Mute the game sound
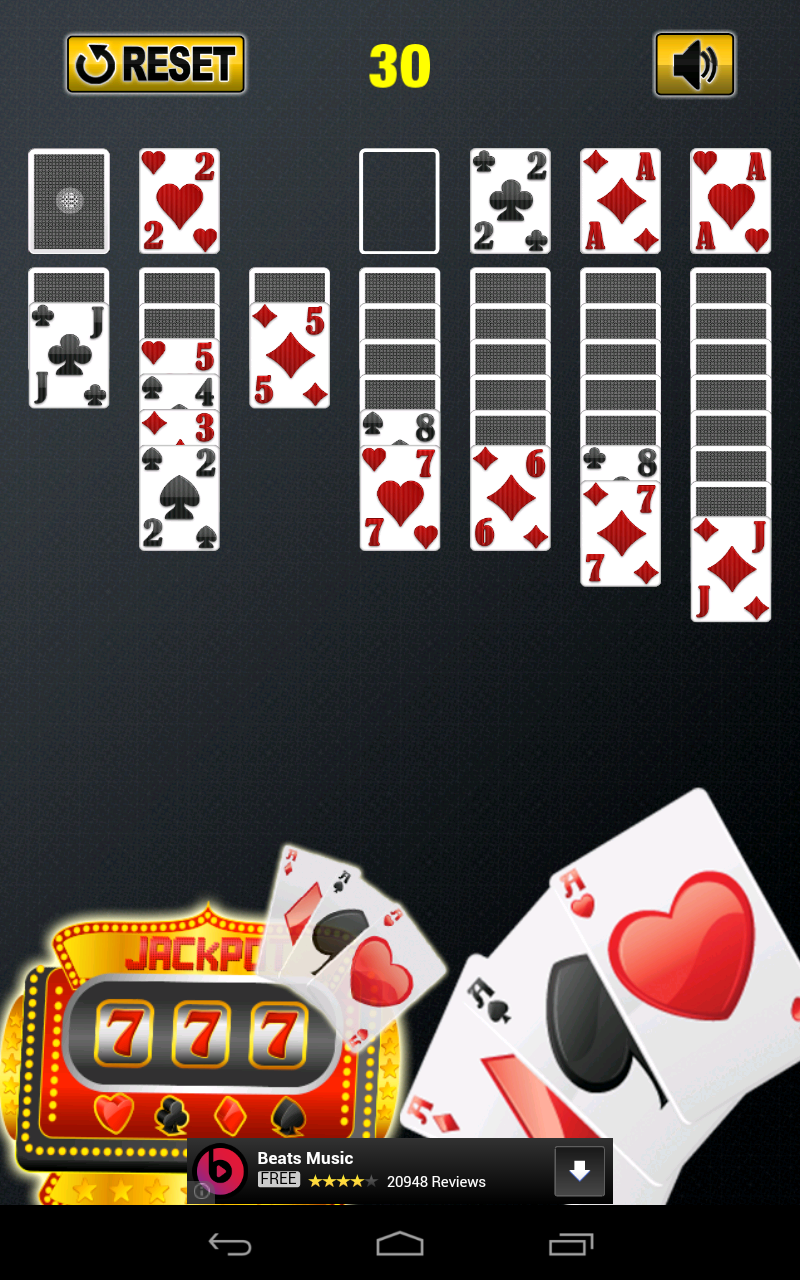The height and width of the screenshot is (1280, 800). coord(694,65)
